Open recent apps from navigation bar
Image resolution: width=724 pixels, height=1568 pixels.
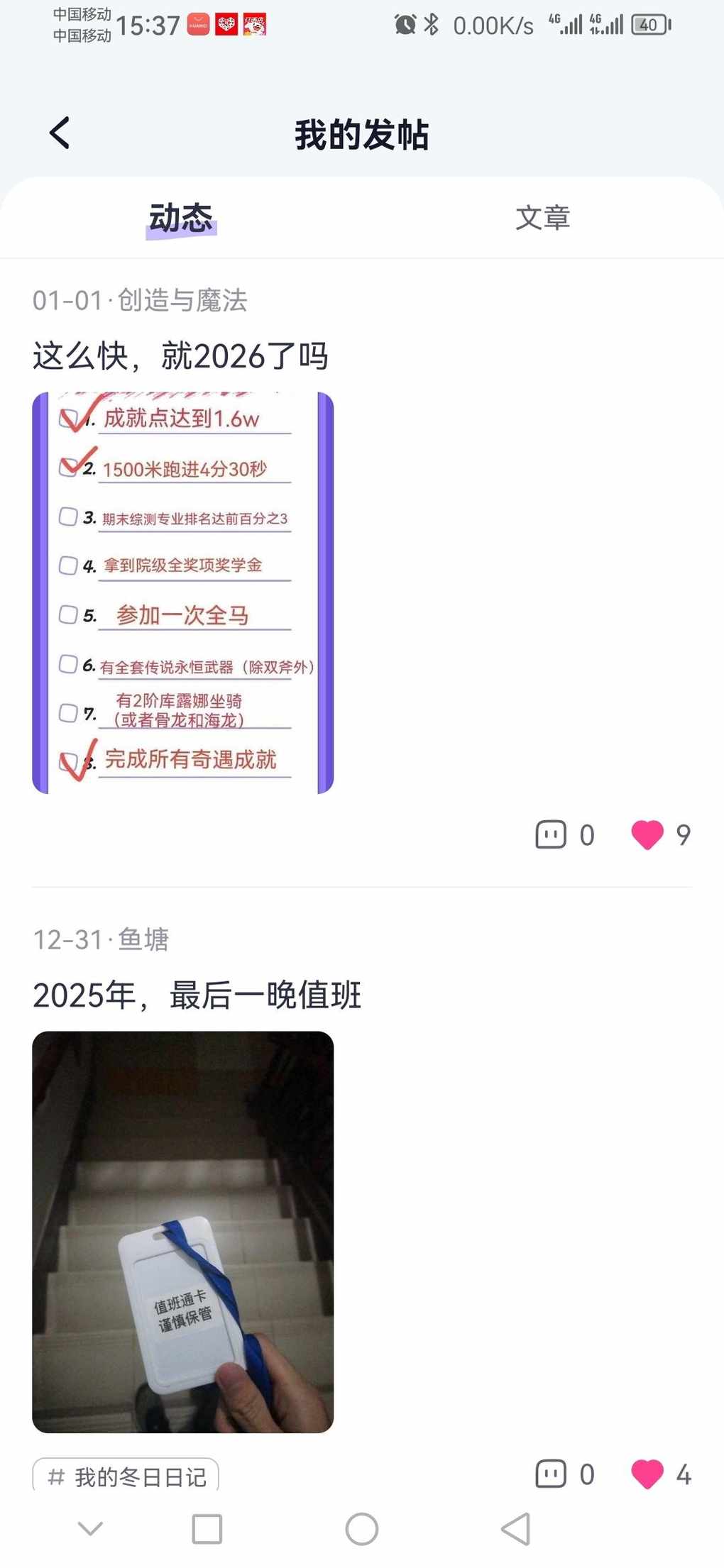coord(207,1529)
